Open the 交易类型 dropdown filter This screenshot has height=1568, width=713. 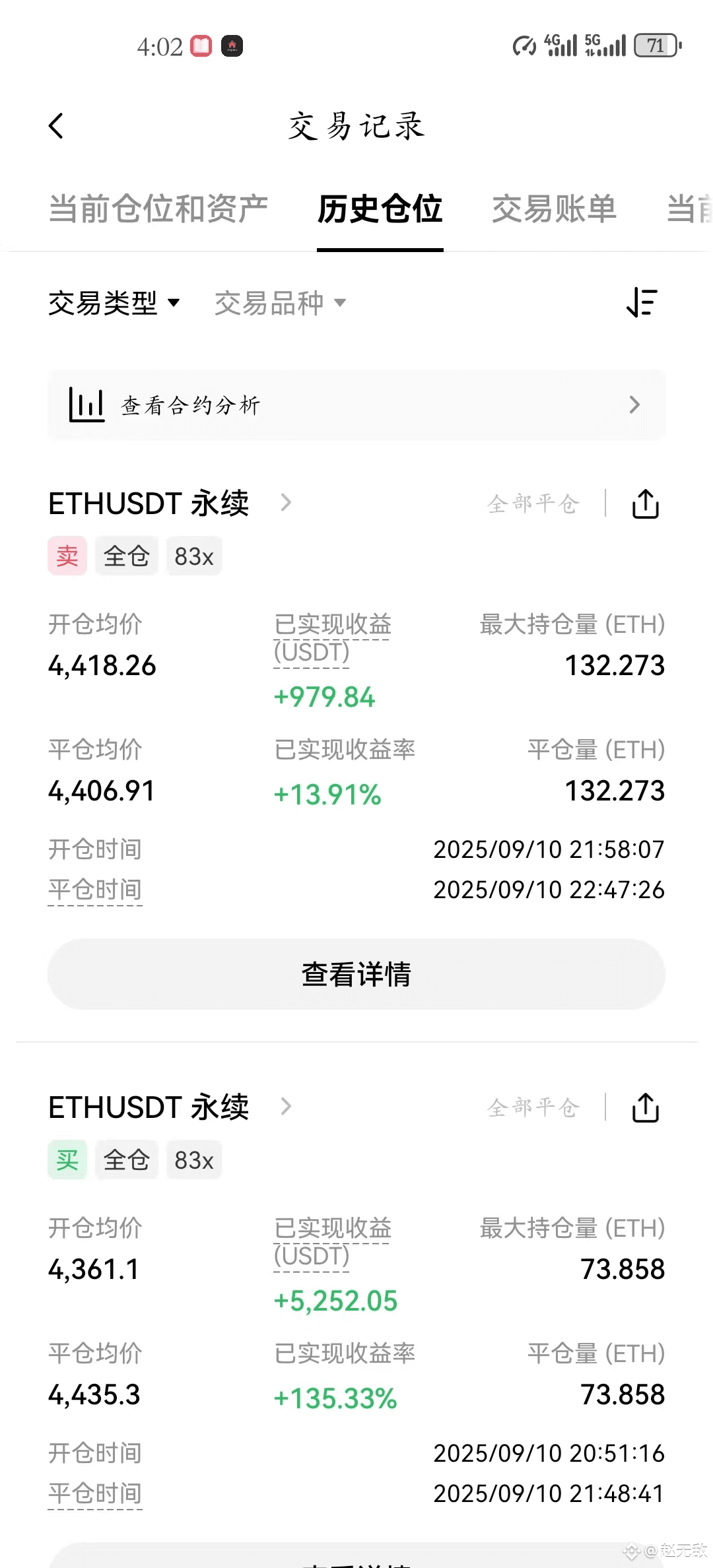114,303
